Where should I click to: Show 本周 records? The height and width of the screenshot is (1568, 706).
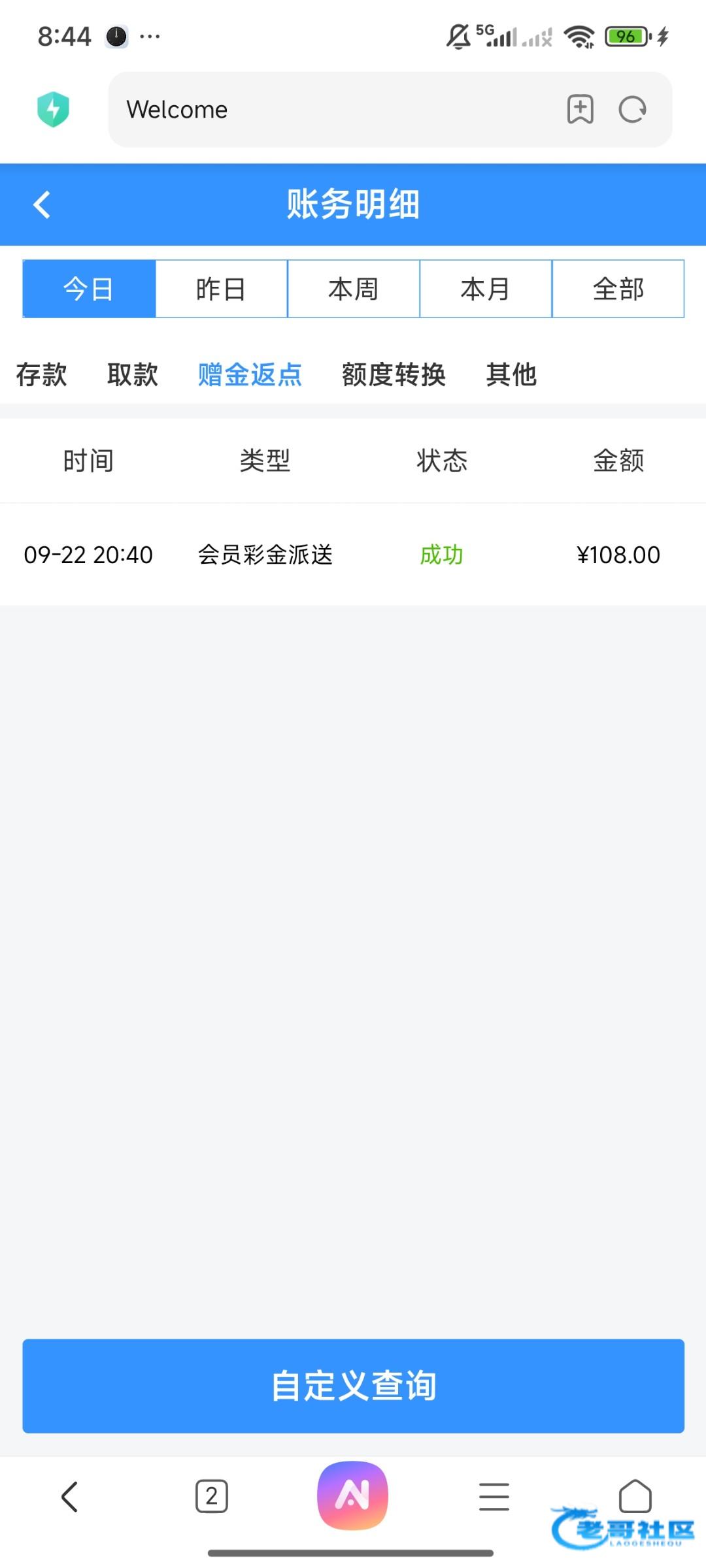354,289
